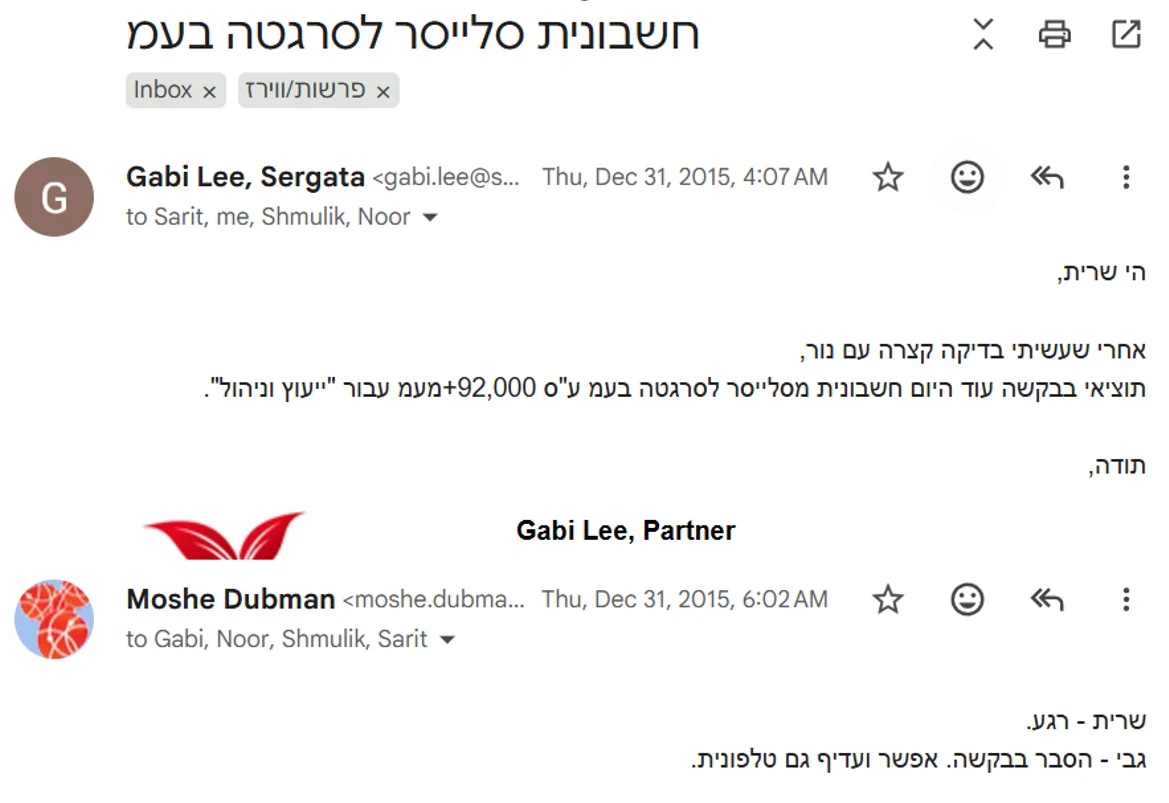Screen dimensions: 1169x803
Task: Remove the פרשות/ווירז label
Action: coord(383,92)
